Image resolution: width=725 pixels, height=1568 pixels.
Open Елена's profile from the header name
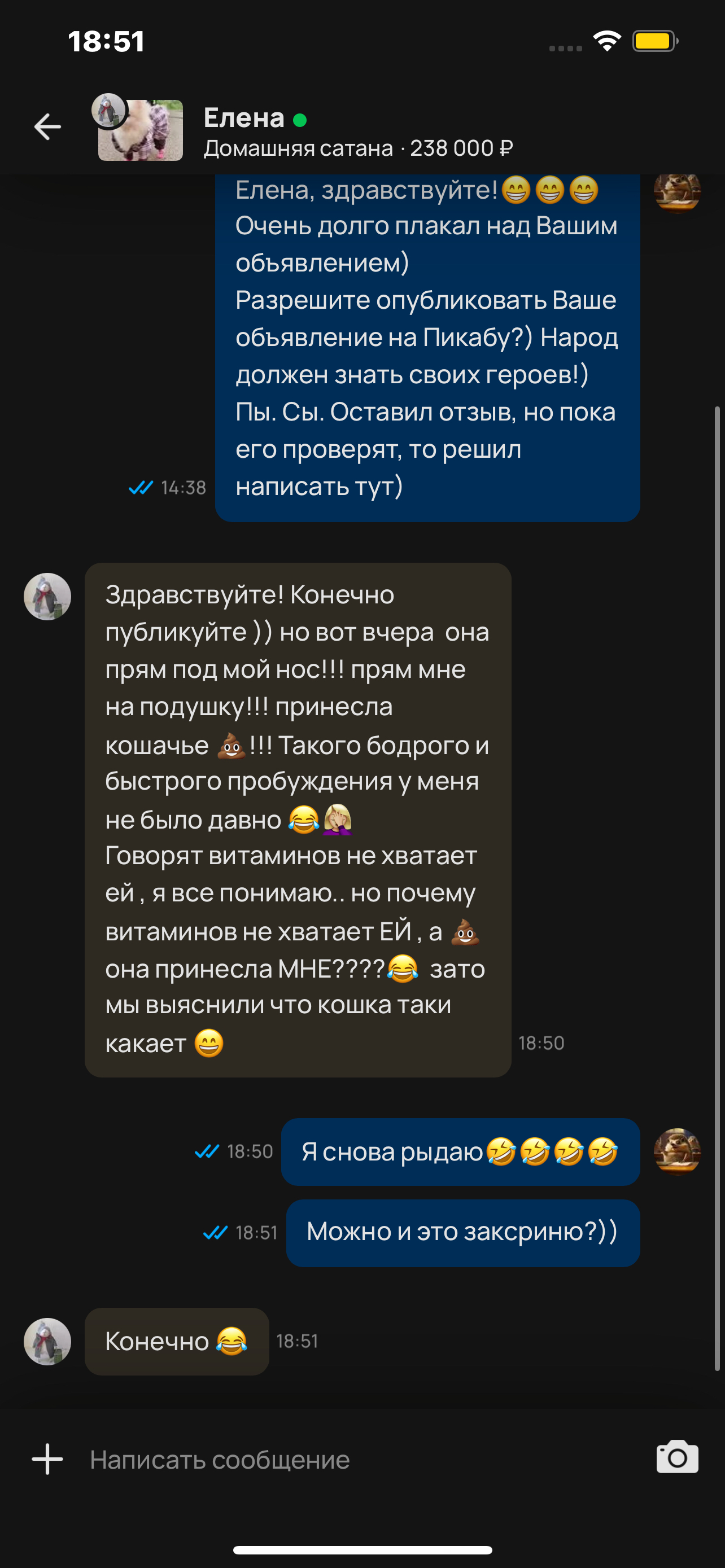pyautogui.click(x=244, y=118)
